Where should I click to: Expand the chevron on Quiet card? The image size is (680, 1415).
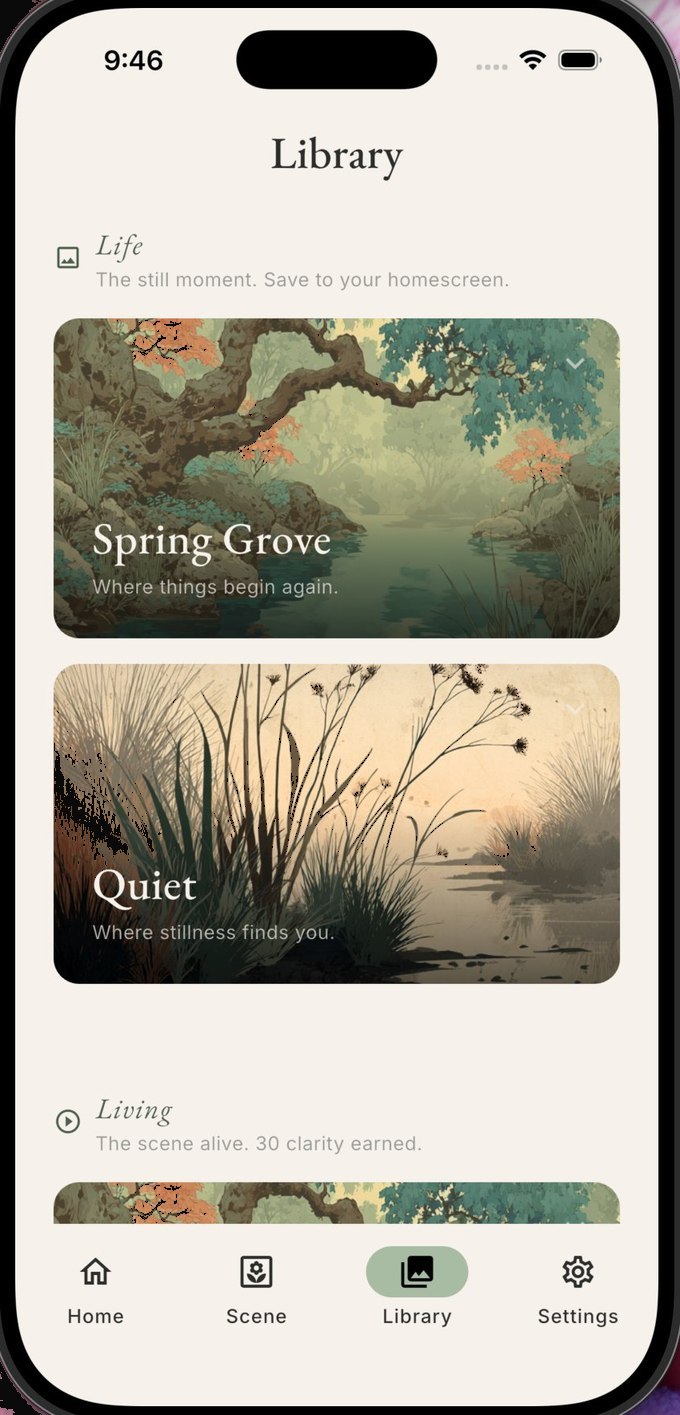(574, 709)
